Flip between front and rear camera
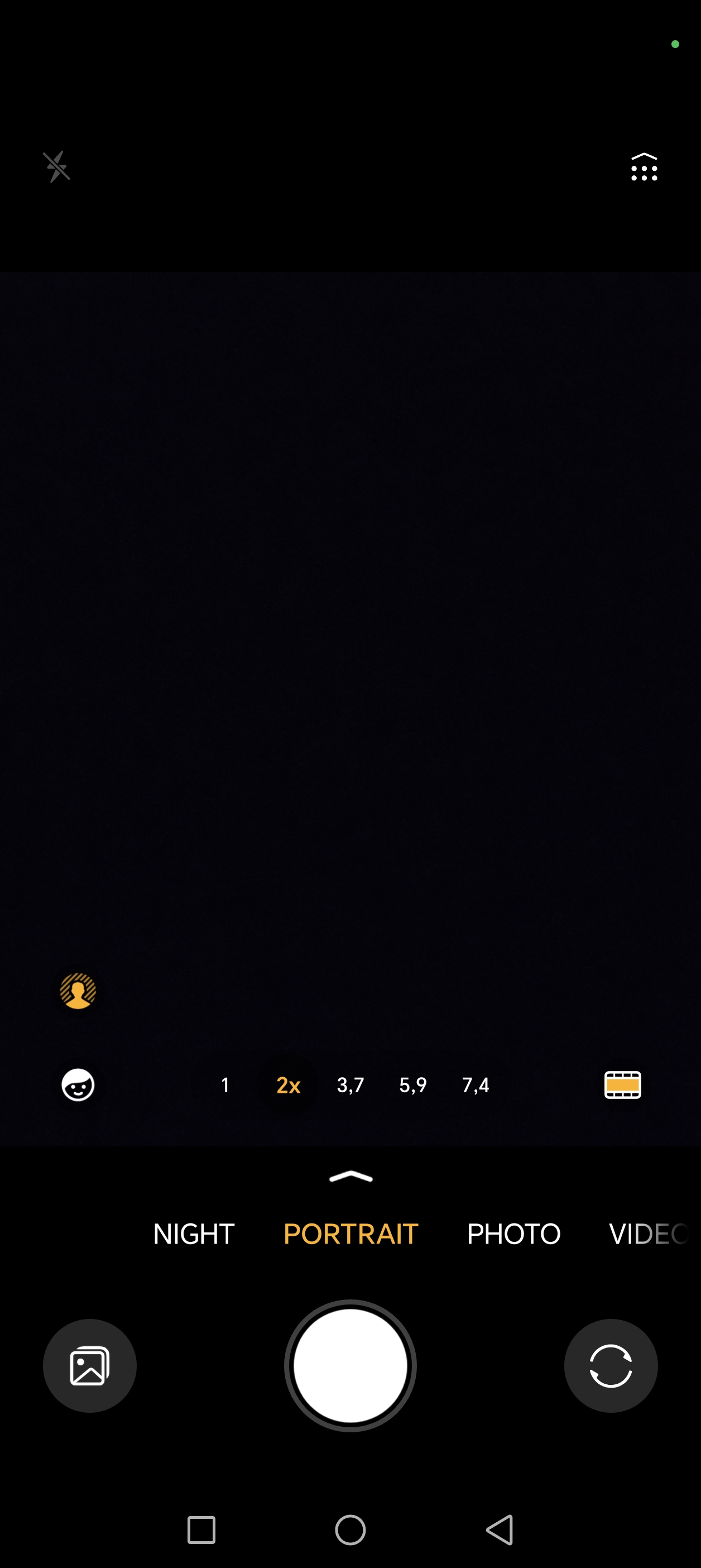Viewport: 701px width, 1568px height. click(611, 1366)
